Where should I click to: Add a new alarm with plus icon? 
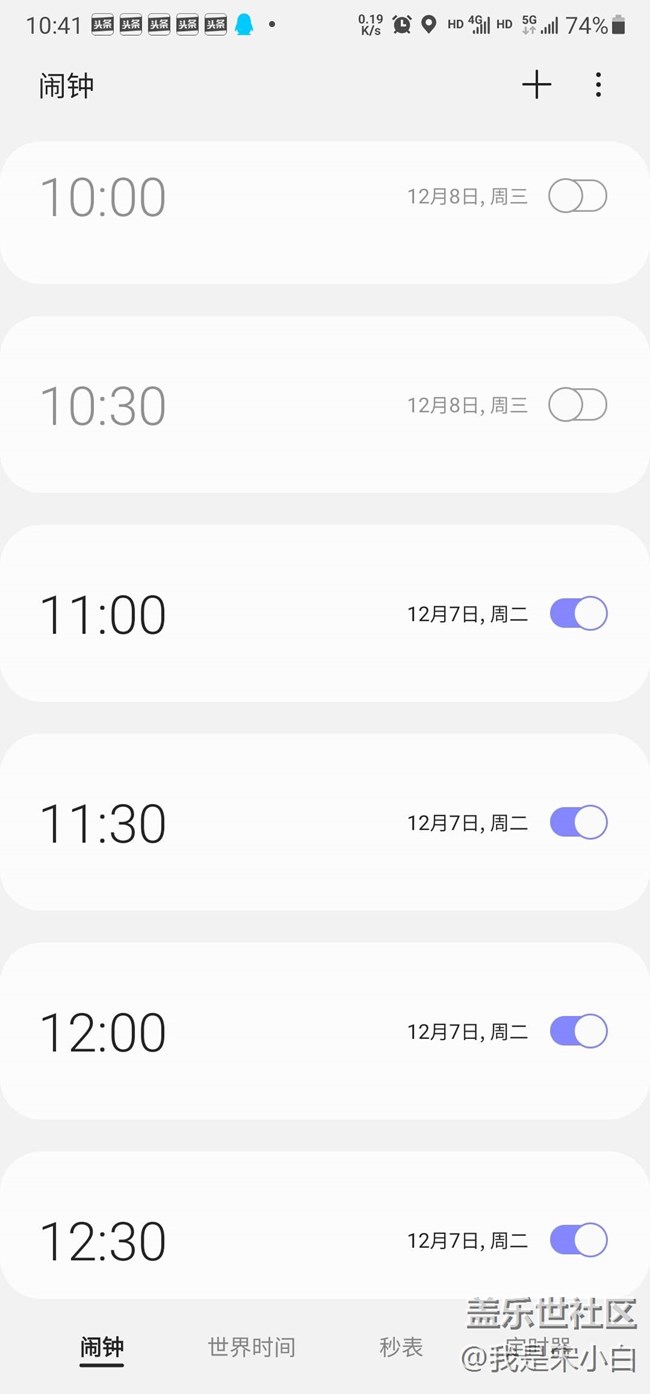click(x=536, y=85)
